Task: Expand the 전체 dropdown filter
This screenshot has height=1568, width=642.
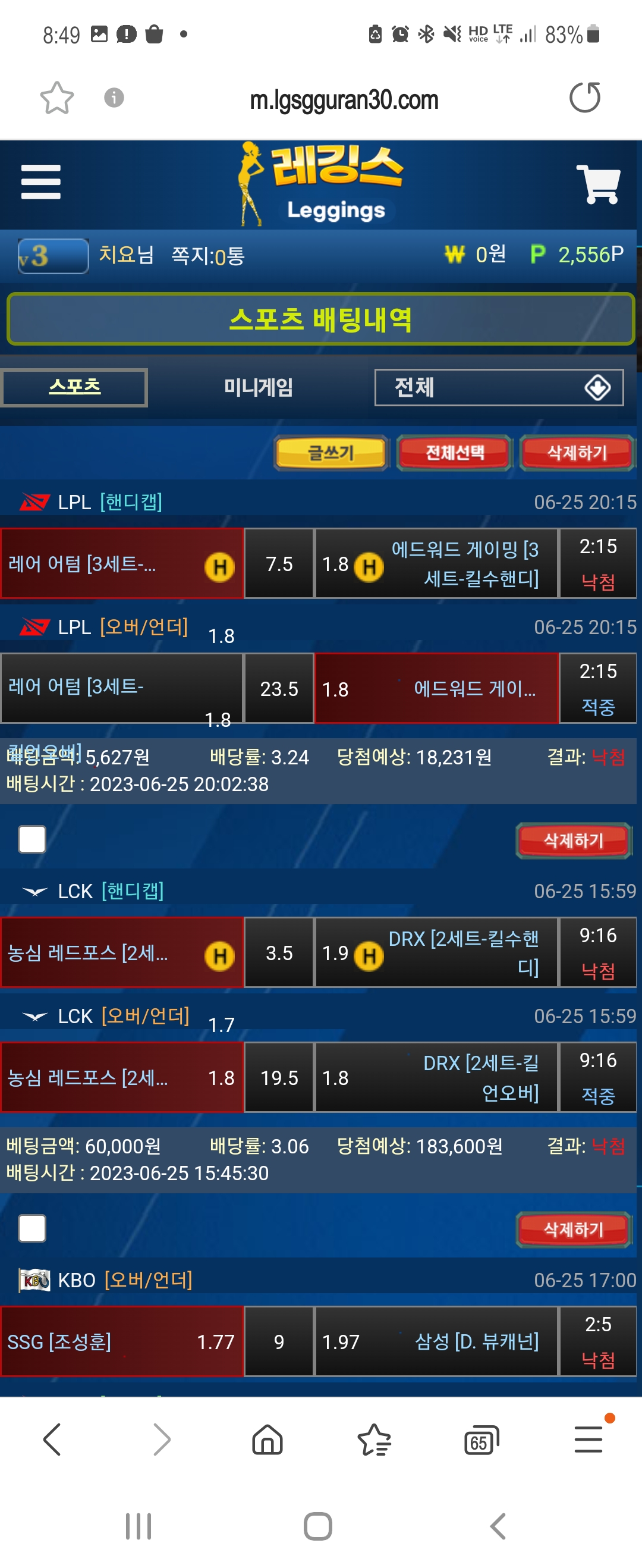Action: click(498, 387)
